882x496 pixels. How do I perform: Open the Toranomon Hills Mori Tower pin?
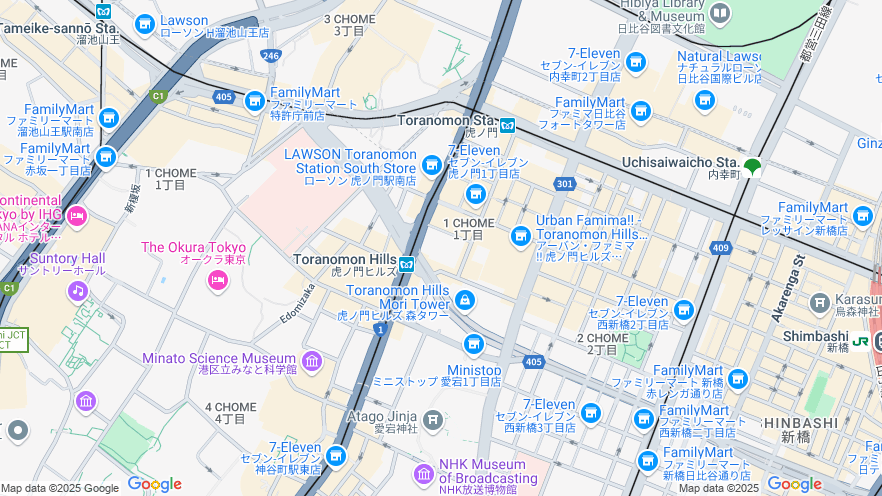[x=464, y=299]
